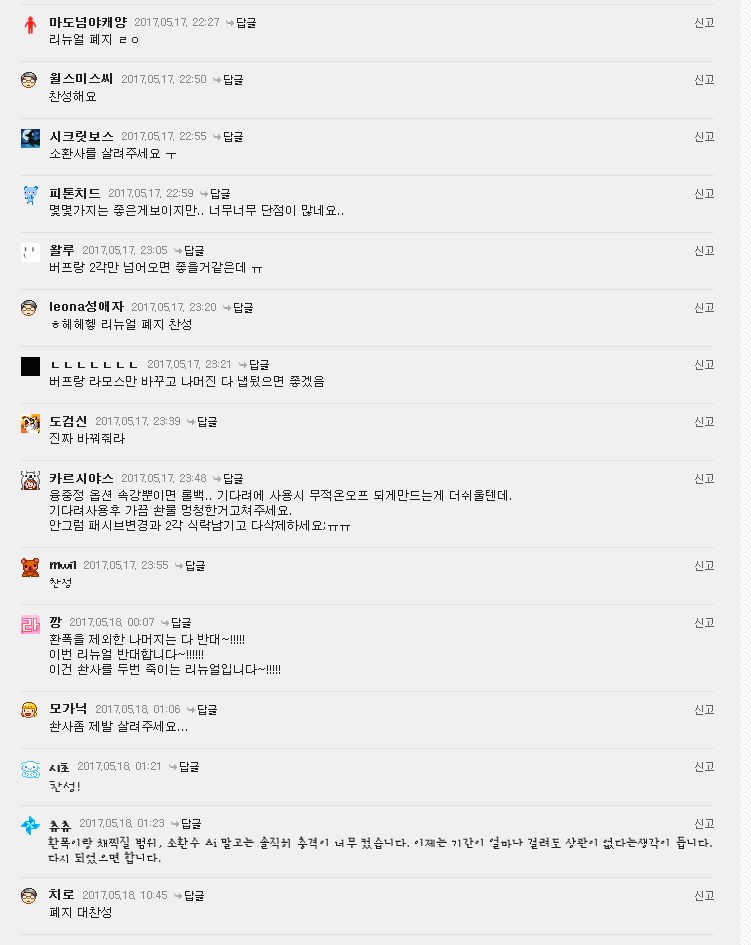Reply to 마도넘아캐양's comment
Screen dimensions: 751x945
click(245, 22)
